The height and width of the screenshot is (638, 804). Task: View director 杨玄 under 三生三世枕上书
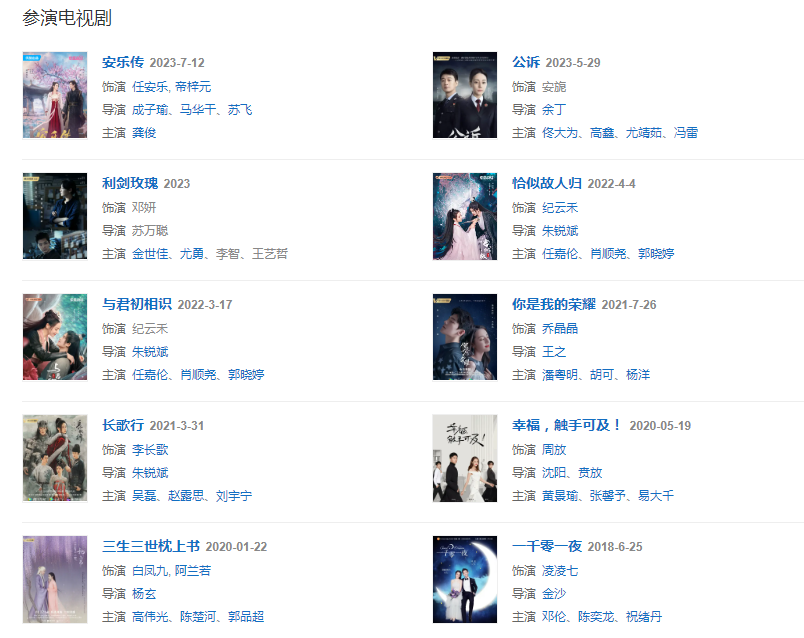(x=144, y=593)
